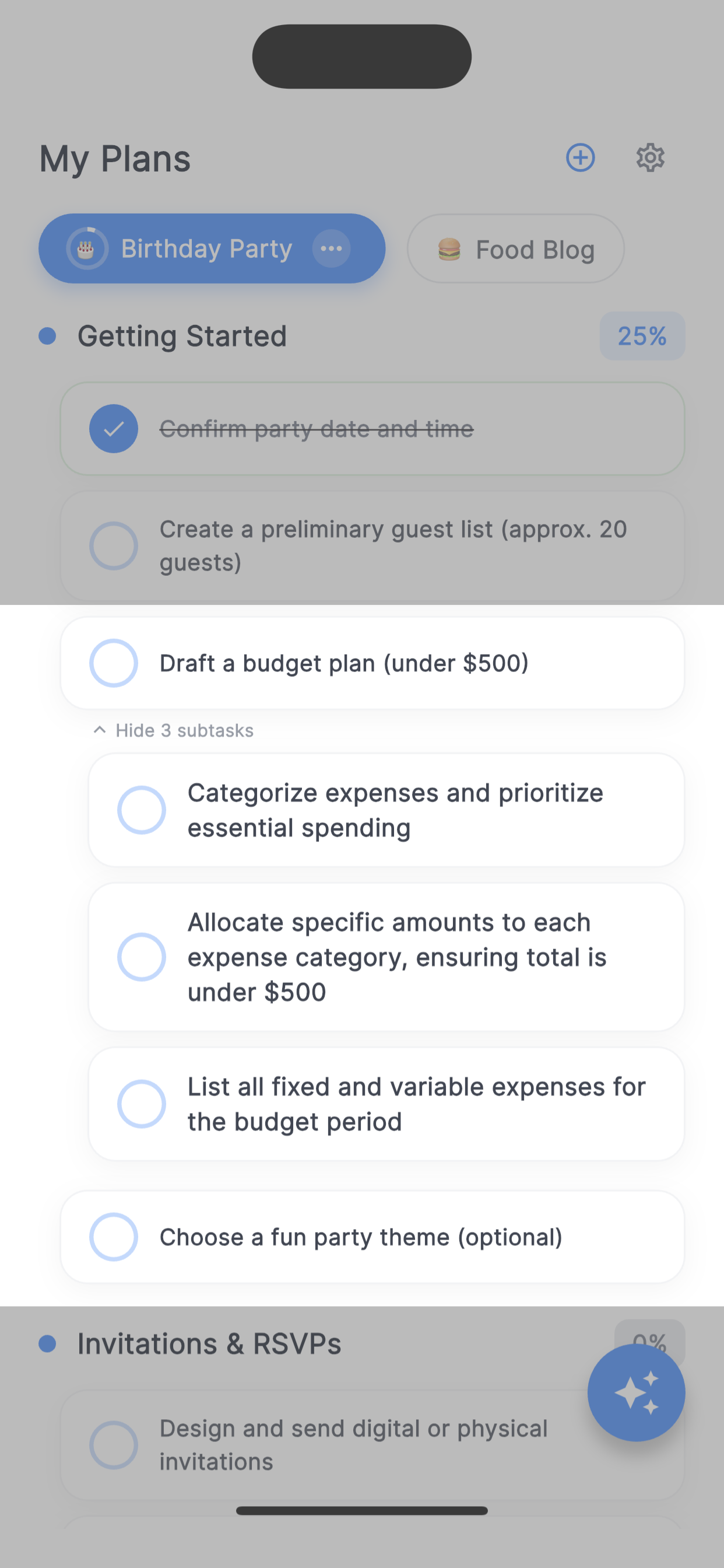Click the 25% progress badge
Screen dimensions: 724x1568
tap(642, 335)
